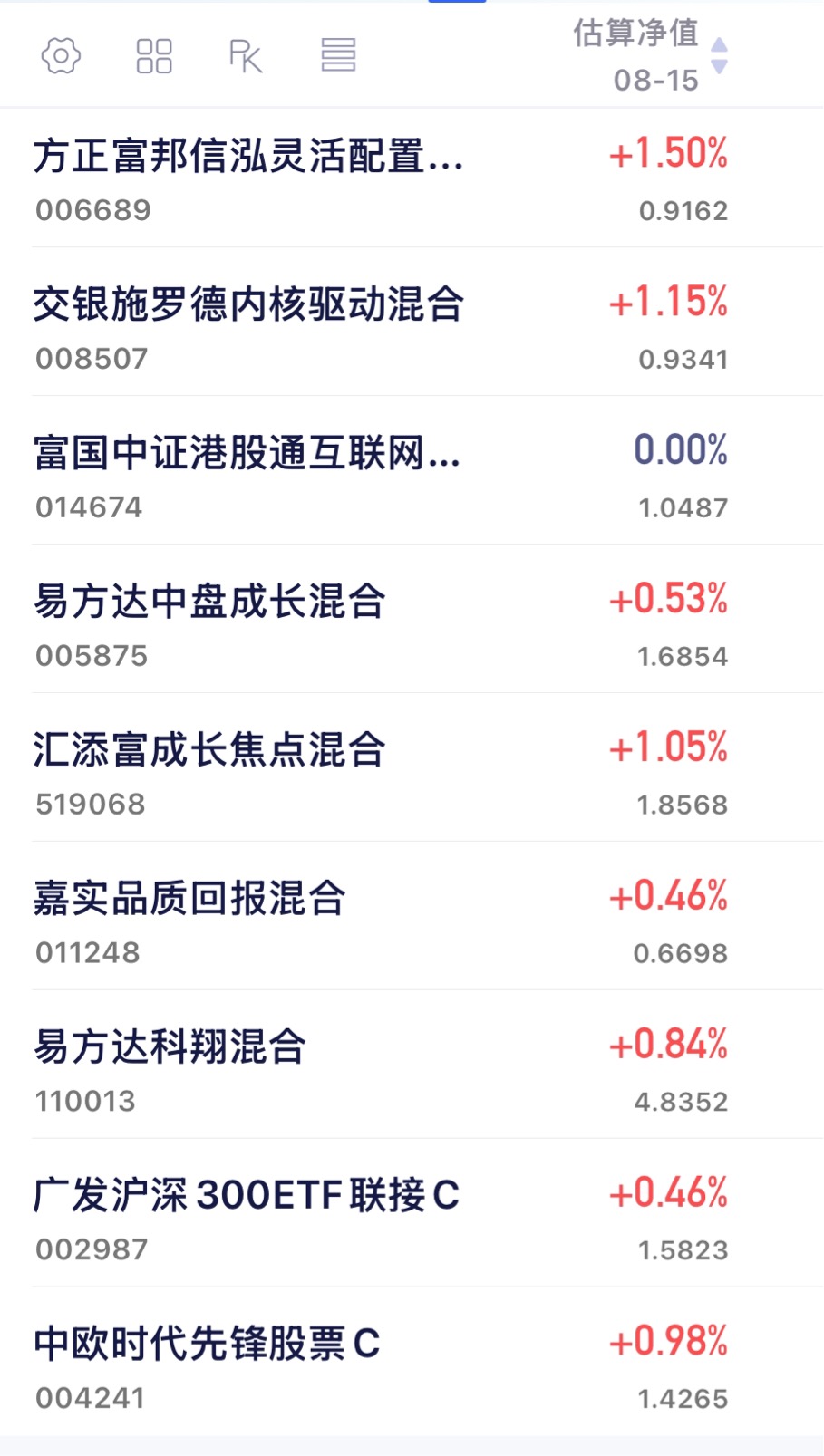Screen dimensions: 824x1456
Task: Open fund 中欧时代先锋股票C
Action: (412, 1362)
